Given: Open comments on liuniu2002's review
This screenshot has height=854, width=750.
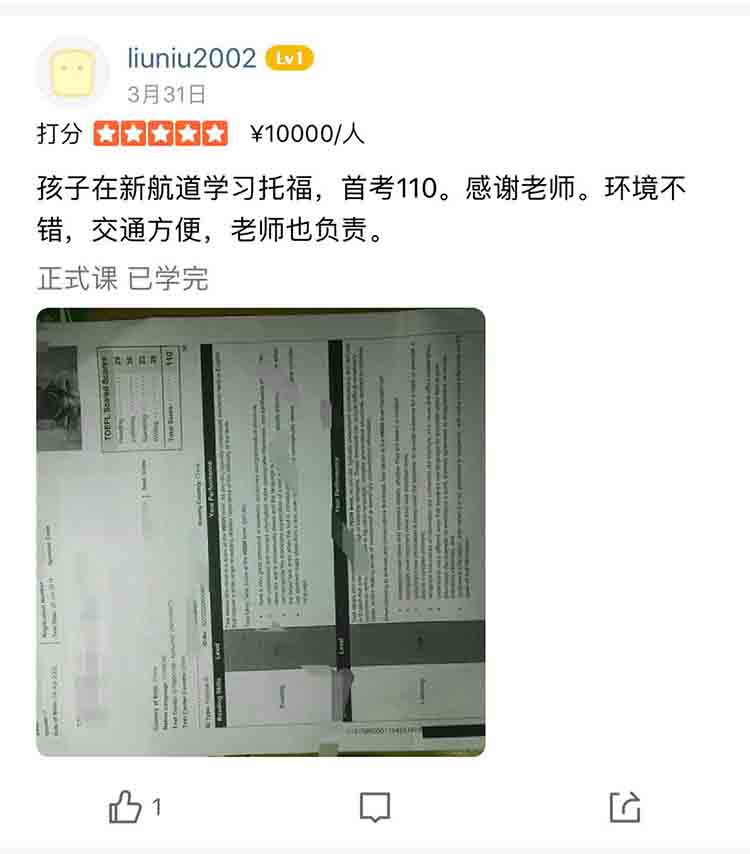Looking at the screenshot, I should coord(375,806).
